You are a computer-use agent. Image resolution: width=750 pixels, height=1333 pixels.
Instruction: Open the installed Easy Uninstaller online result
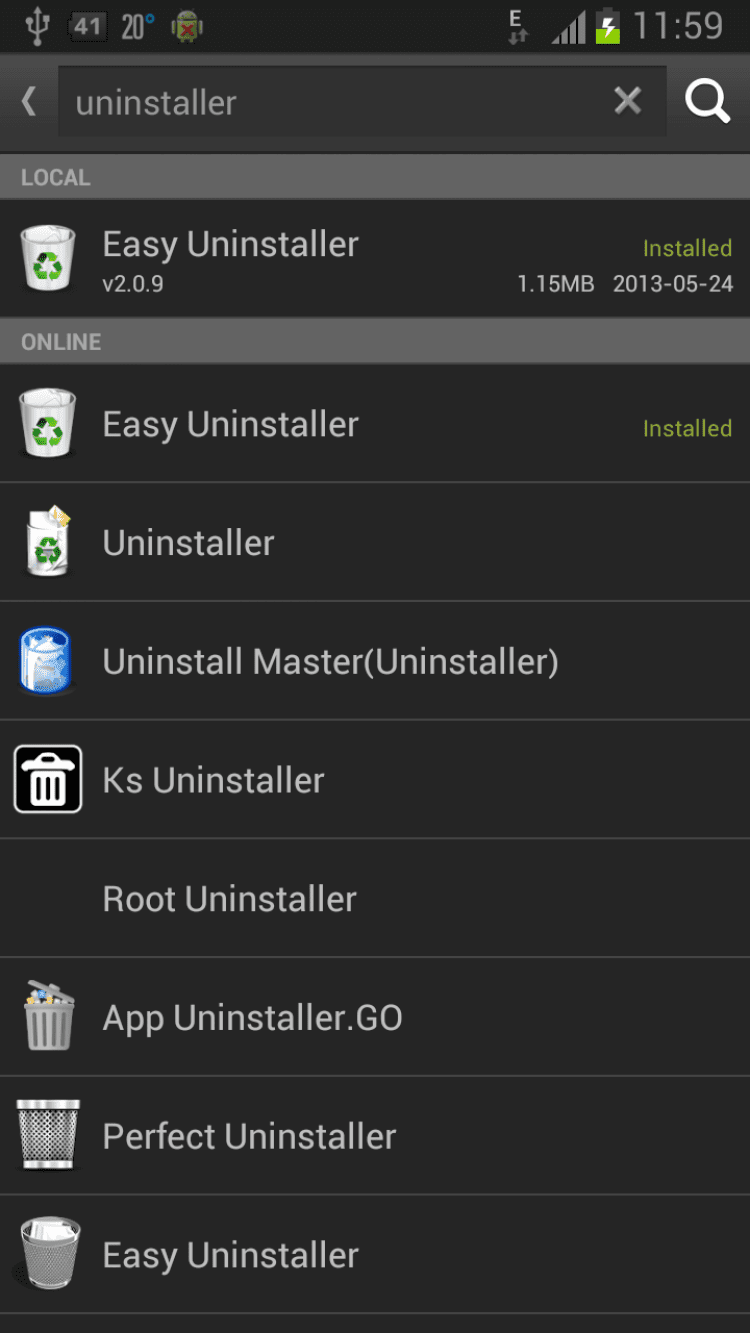point(375,424)
